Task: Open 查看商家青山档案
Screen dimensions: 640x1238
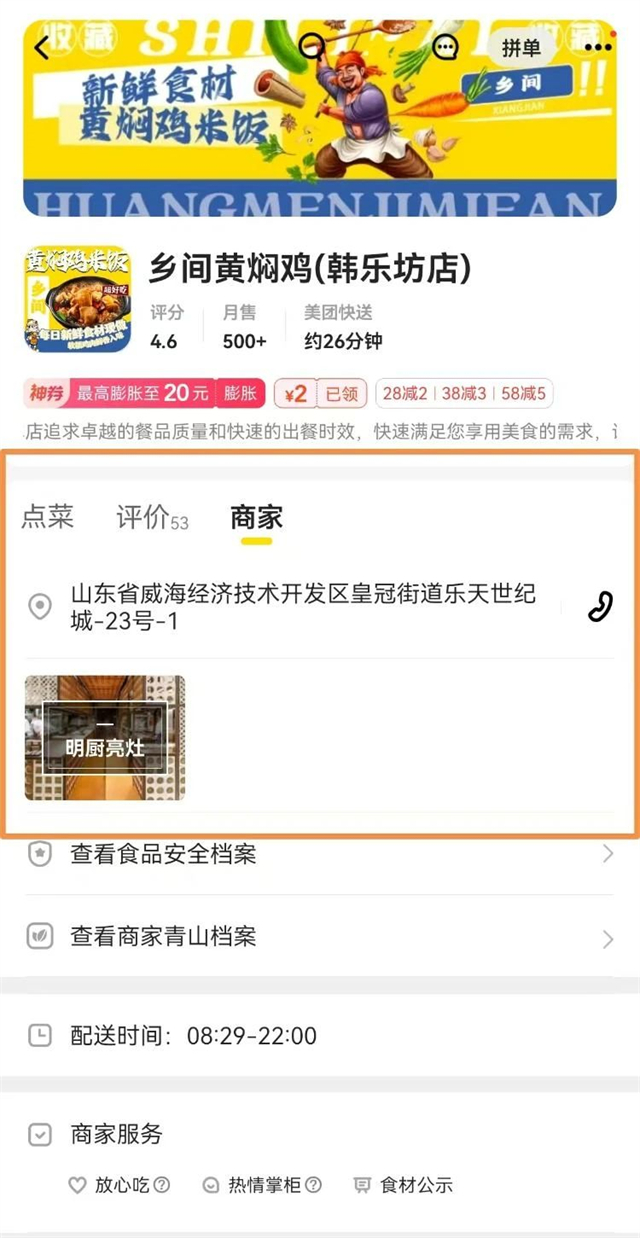Action: pos(320,937)
